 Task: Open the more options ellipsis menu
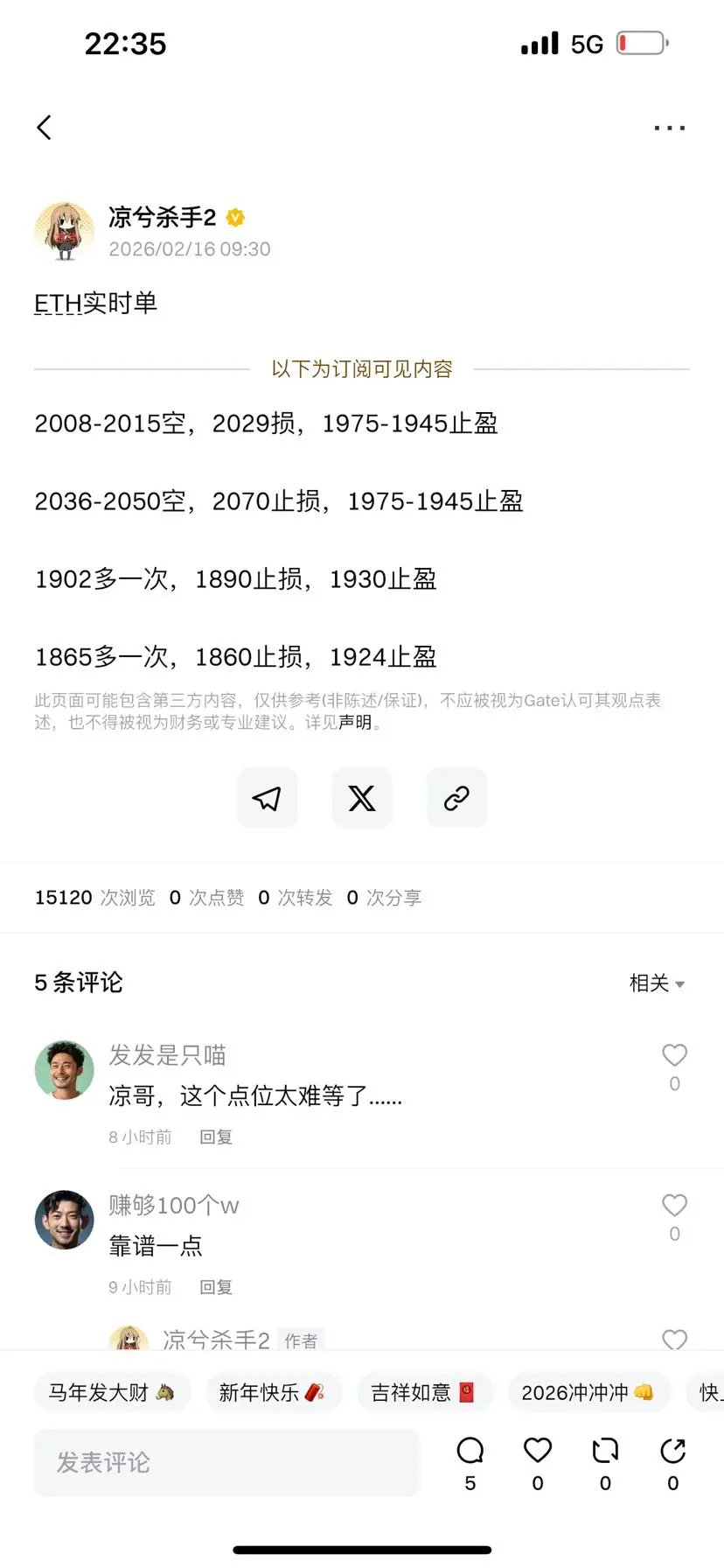pos(669,127)
